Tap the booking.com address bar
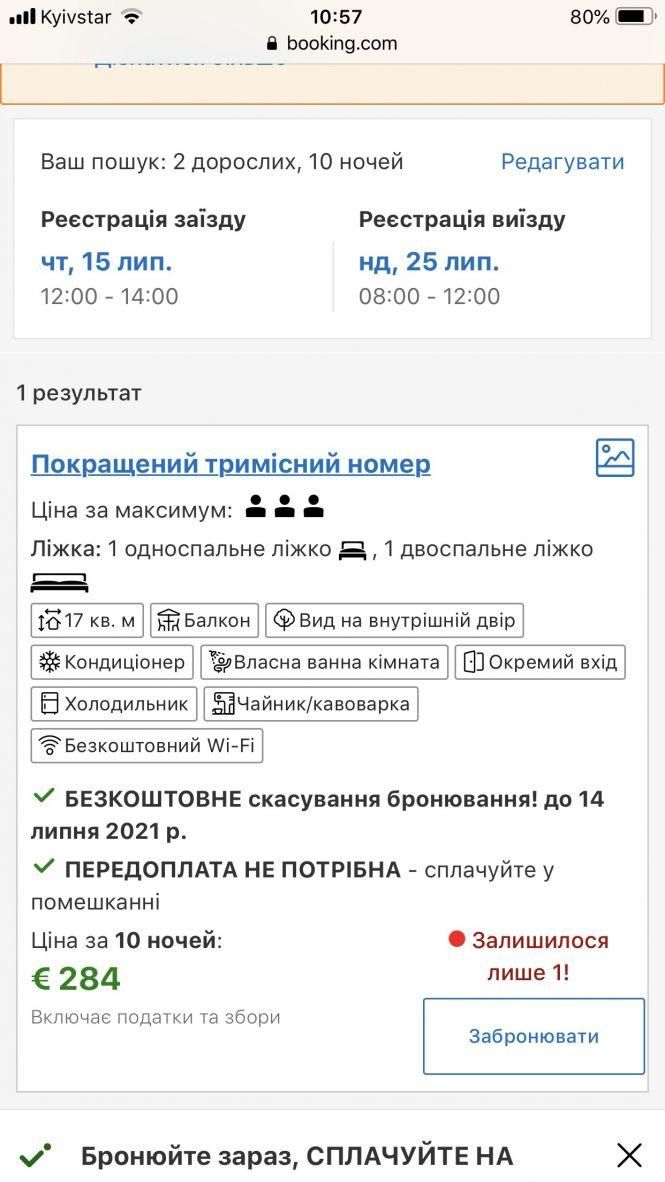Screen dimensions: 665x1182 [x=332, y=44]
